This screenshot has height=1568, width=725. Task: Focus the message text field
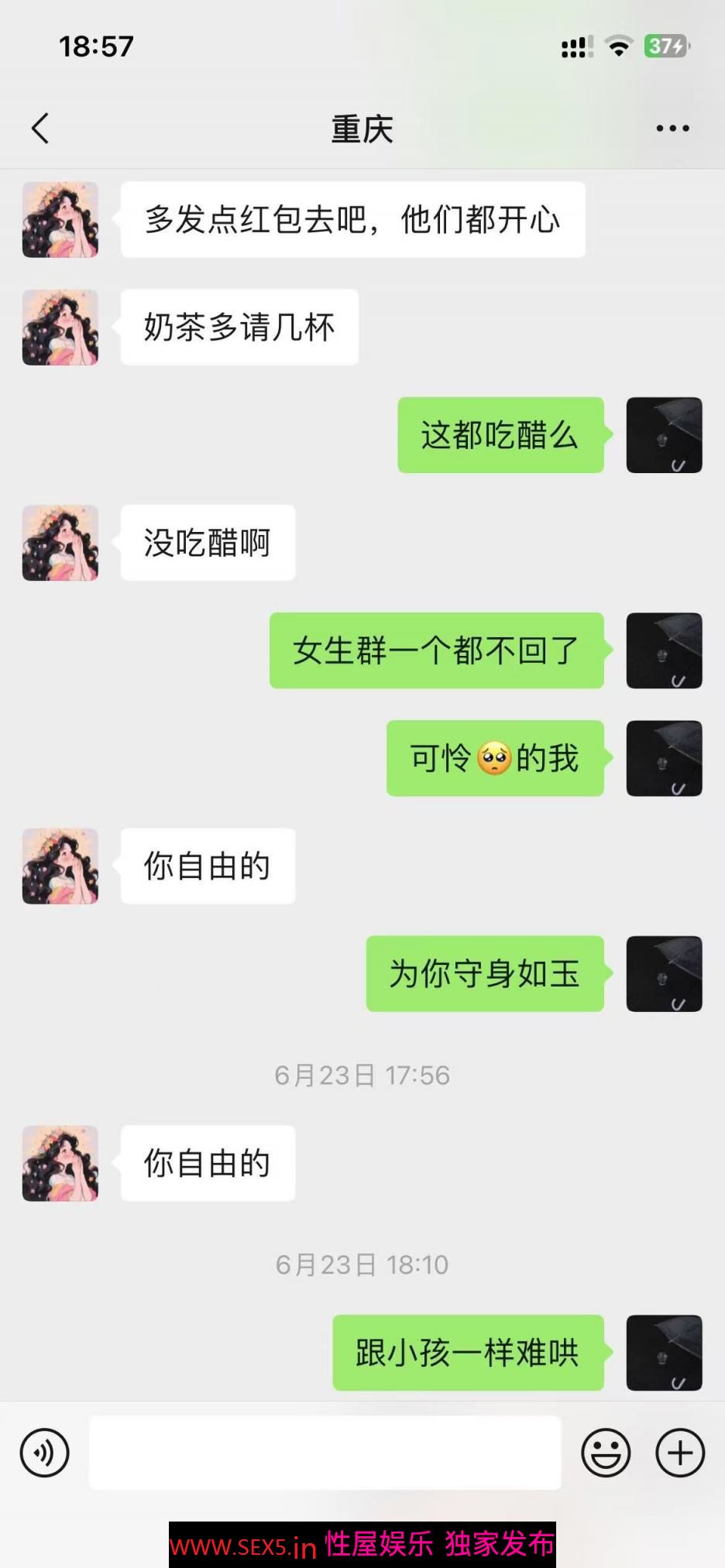pos(325,1453)
